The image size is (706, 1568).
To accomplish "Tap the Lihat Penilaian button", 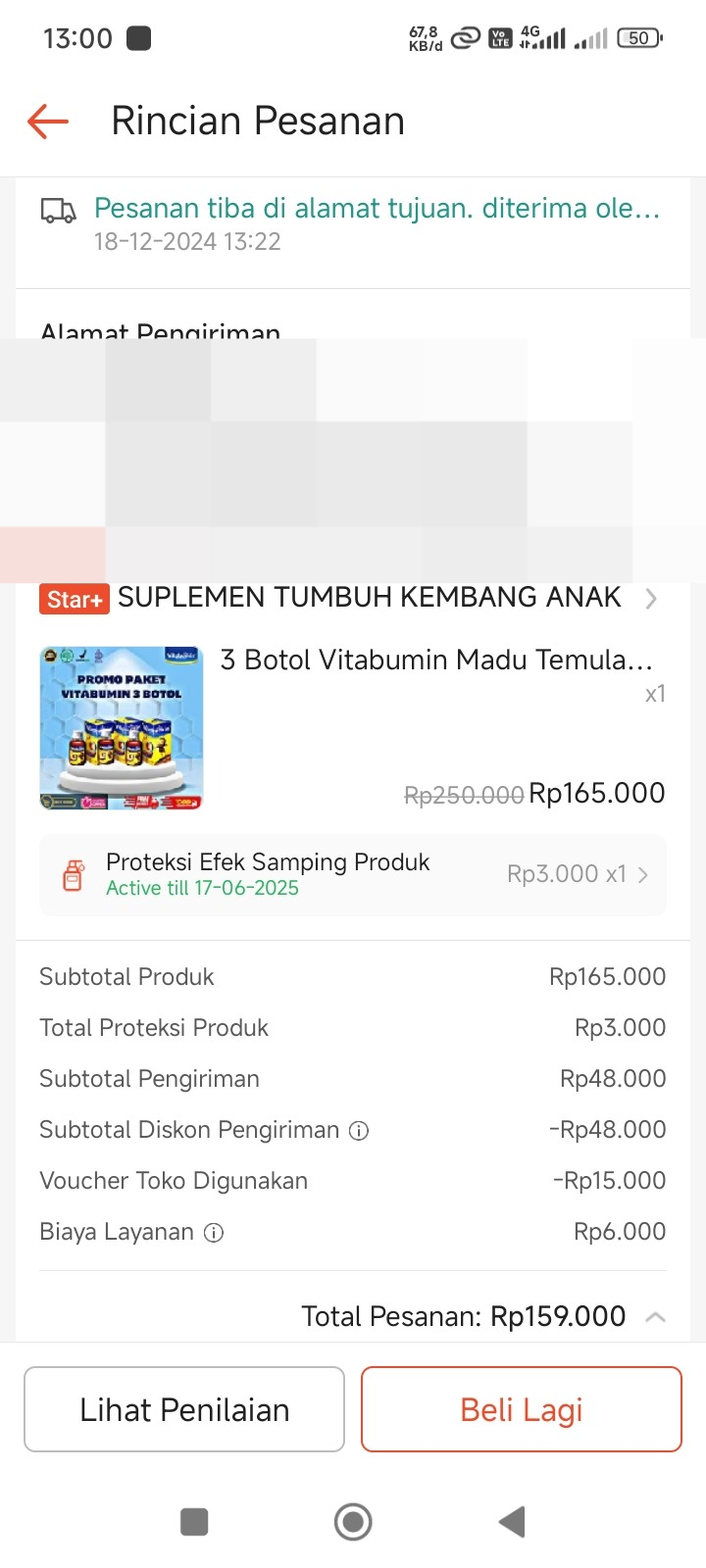I will pos(184,1409).
